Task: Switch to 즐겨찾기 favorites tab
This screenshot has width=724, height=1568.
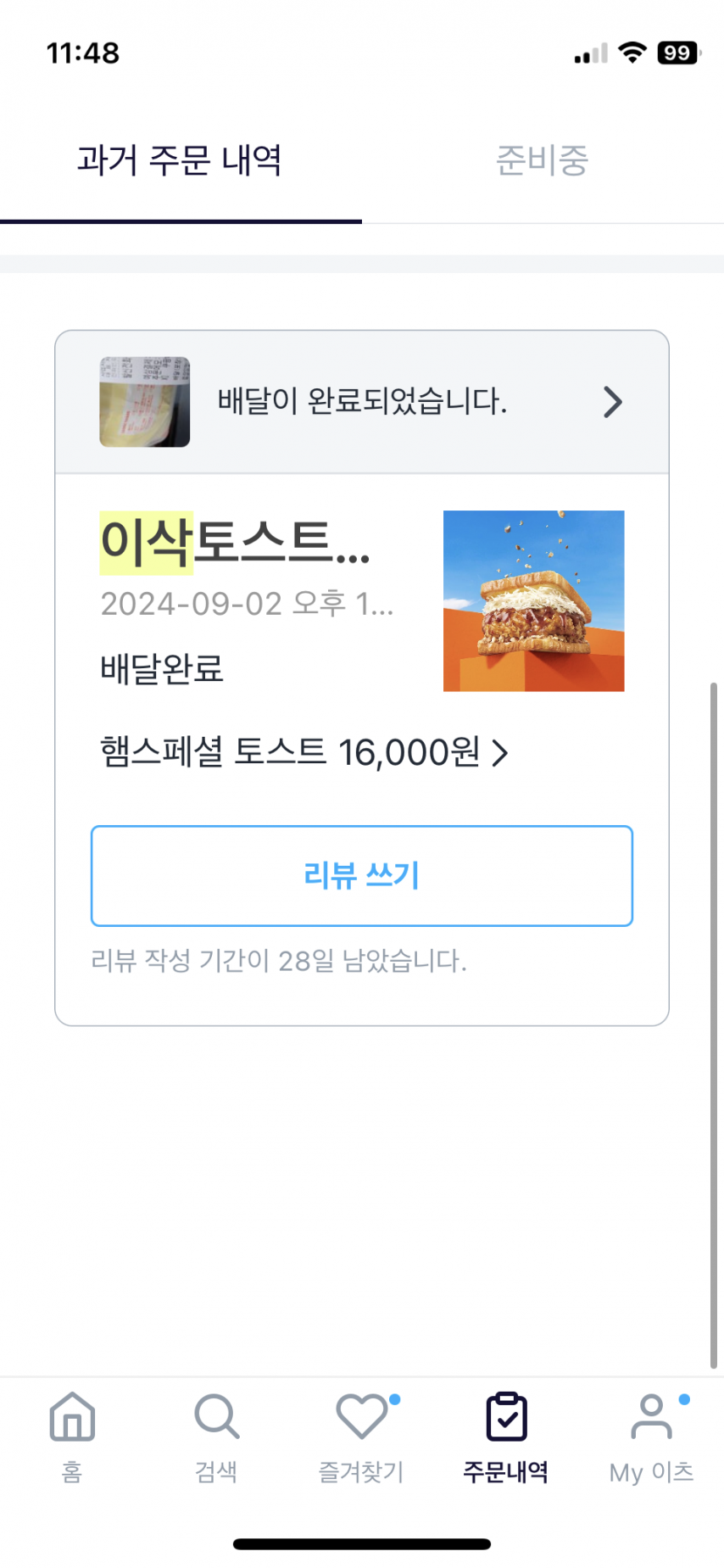Action: [x=361, y=1435]
